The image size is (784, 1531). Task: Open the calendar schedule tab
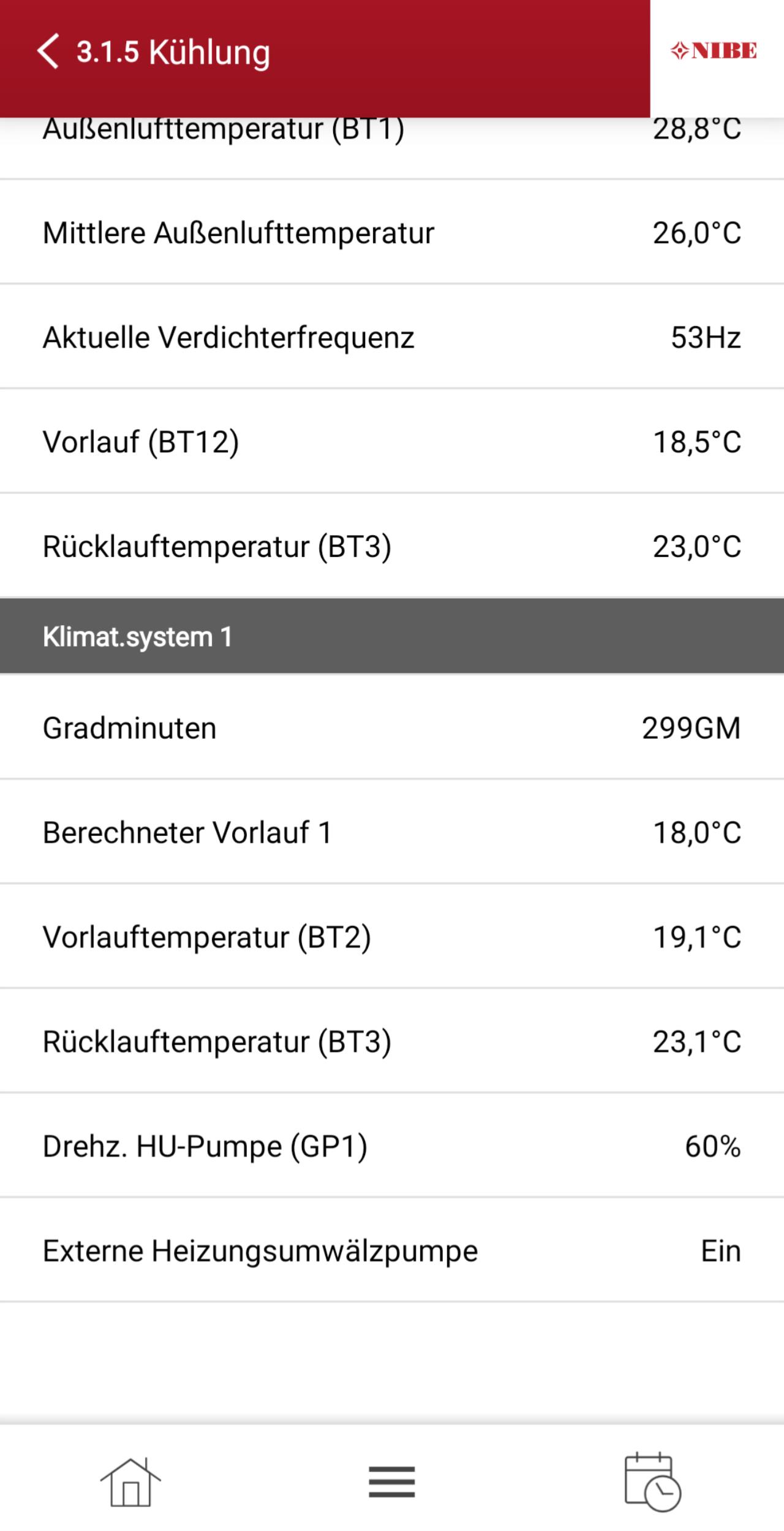tap(653, 1482)
